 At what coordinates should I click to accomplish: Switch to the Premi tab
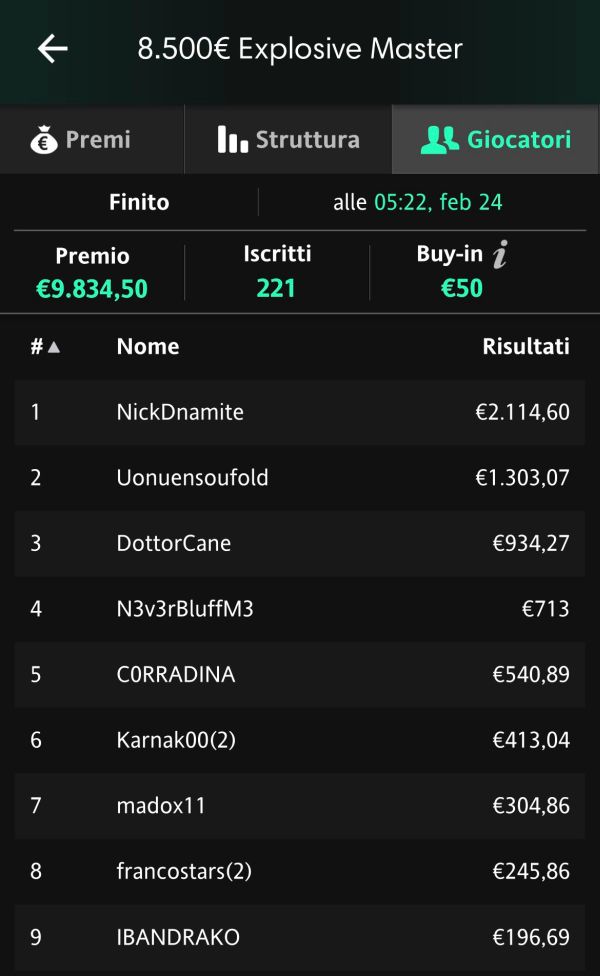tap(92, 139)
